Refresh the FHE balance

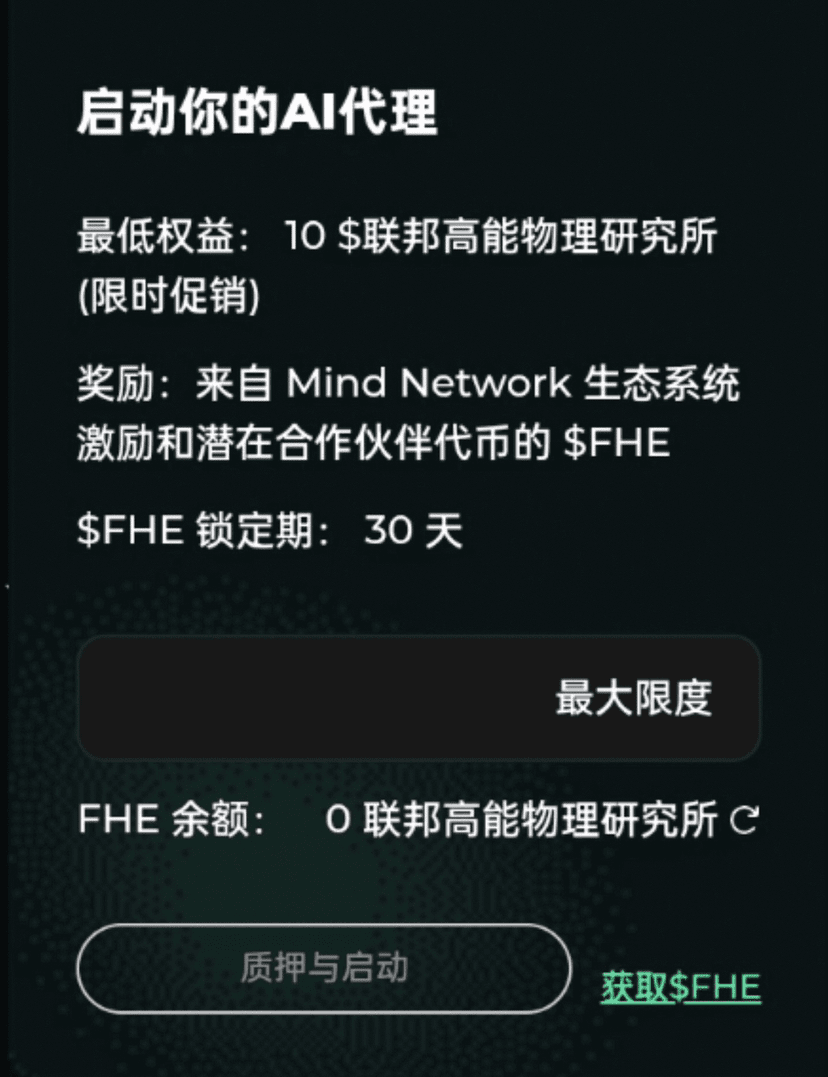tap(744, 822)
